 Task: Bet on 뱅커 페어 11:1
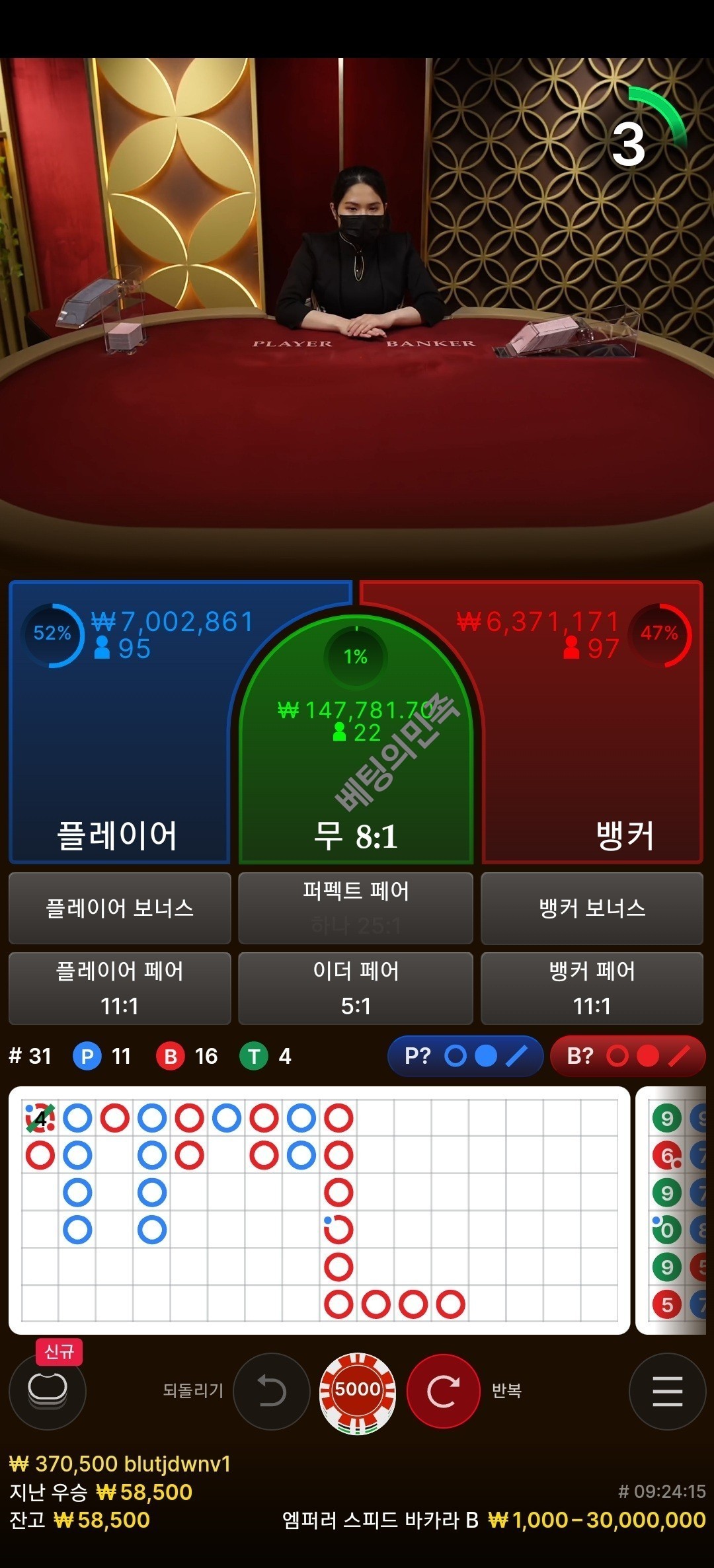[592, 988]
